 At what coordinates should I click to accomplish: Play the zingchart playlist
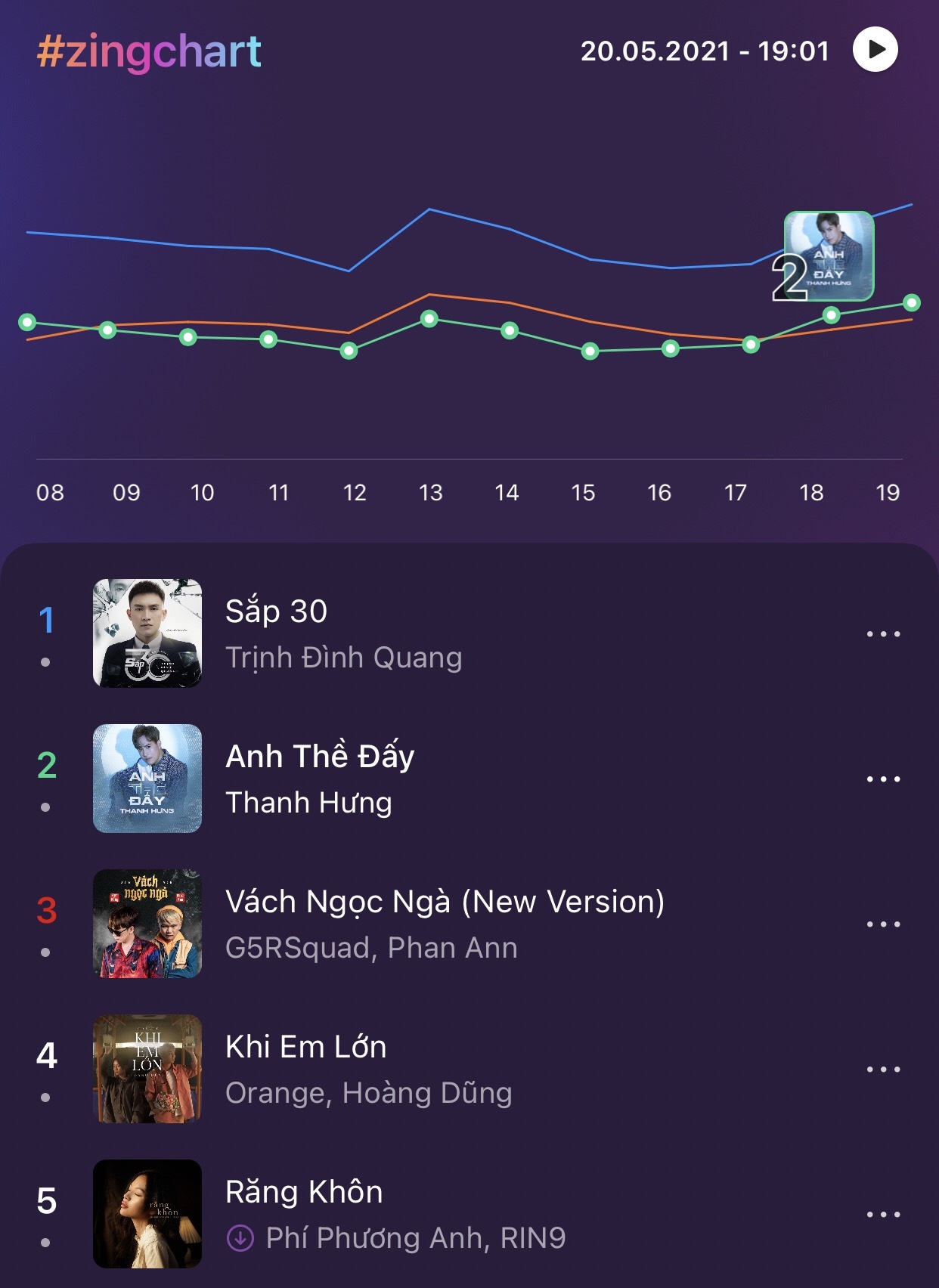pyautogui.click(x=875, y=50)
